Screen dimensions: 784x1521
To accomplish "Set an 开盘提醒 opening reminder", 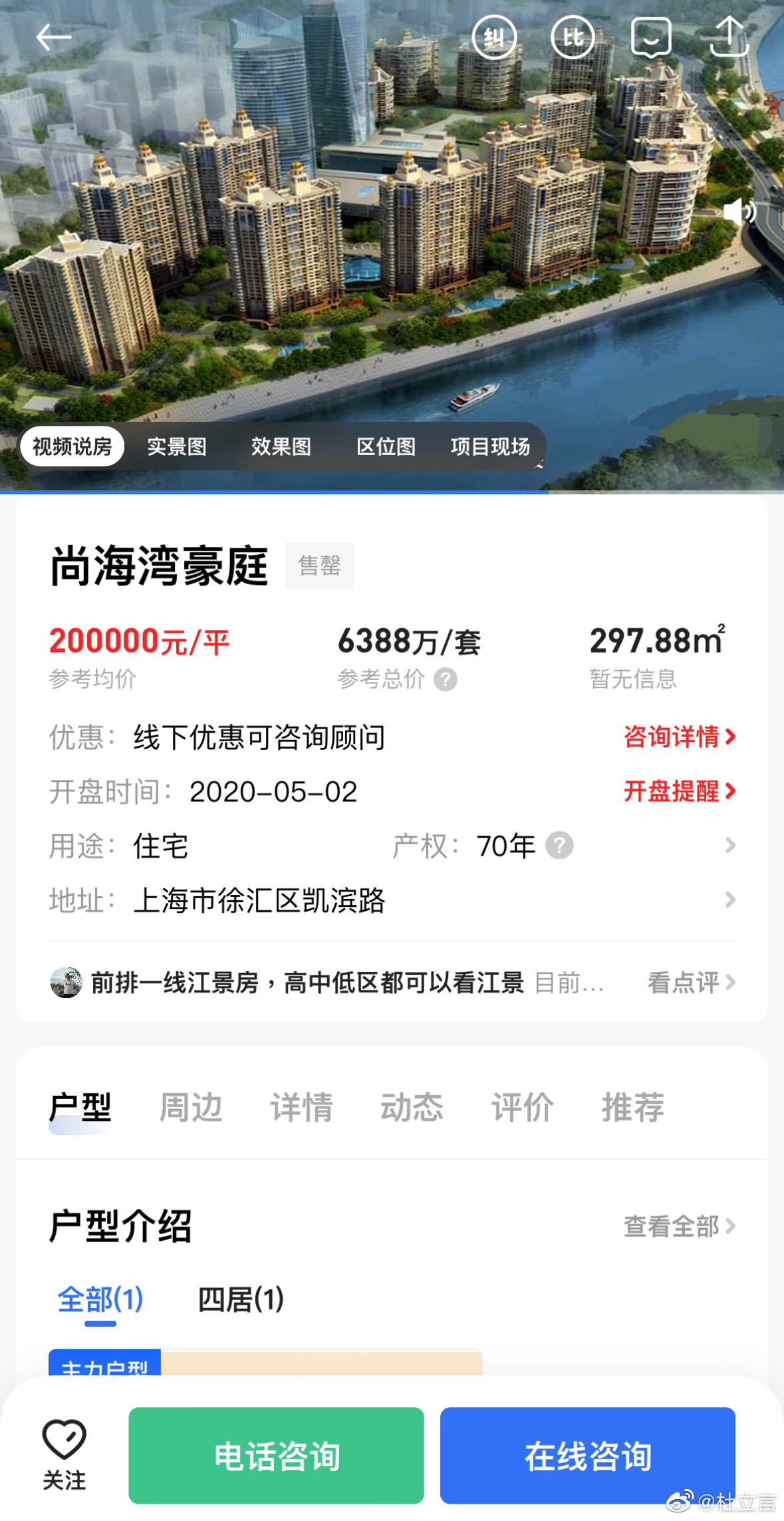I will click(x=679, y=791).
